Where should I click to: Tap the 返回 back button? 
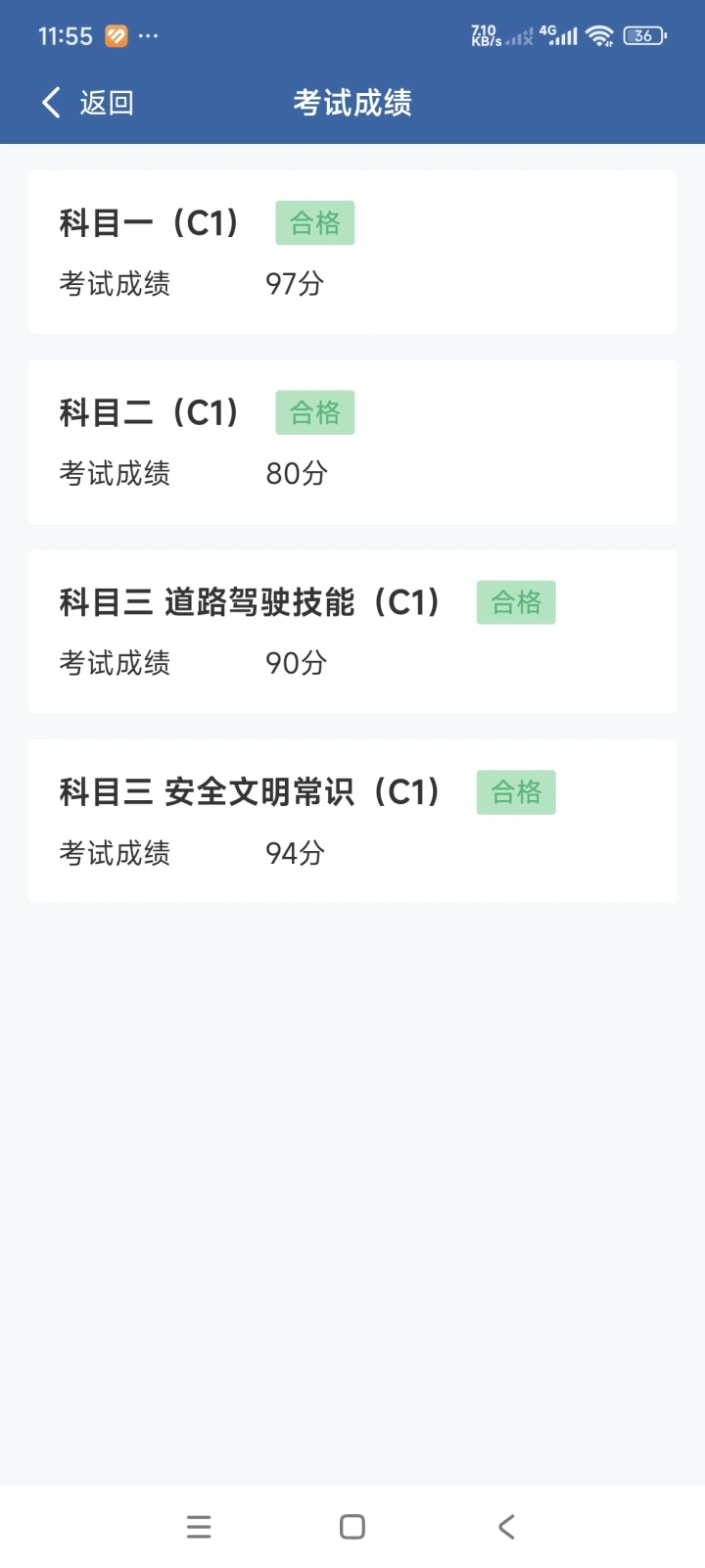pos(86,103)
